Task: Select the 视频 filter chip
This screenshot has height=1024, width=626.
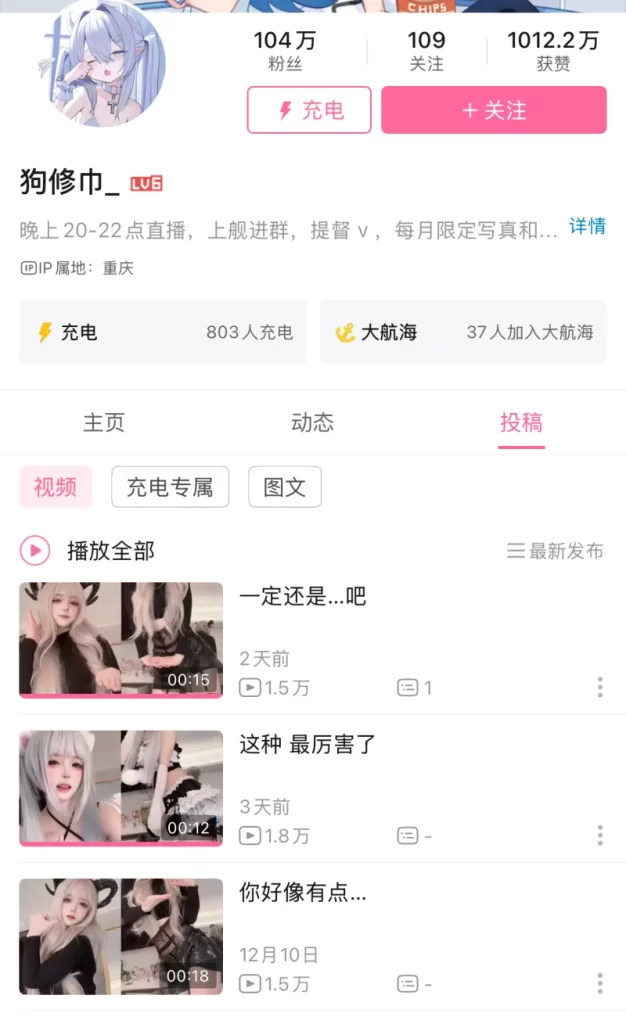Action: pyautogui.click(x=55, y=487)
